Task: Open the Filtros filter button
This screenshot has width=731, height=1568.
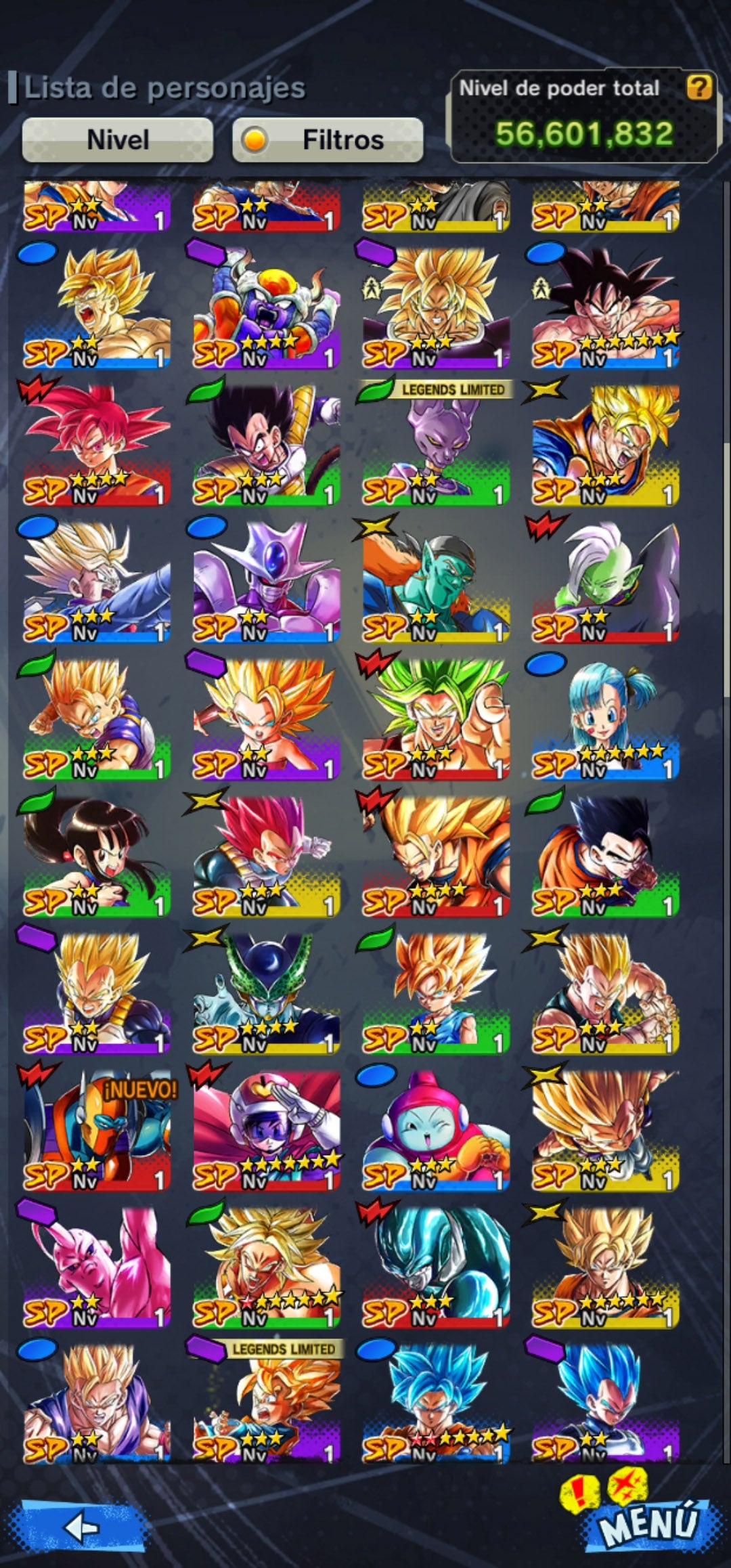Action: coord(328,140)
